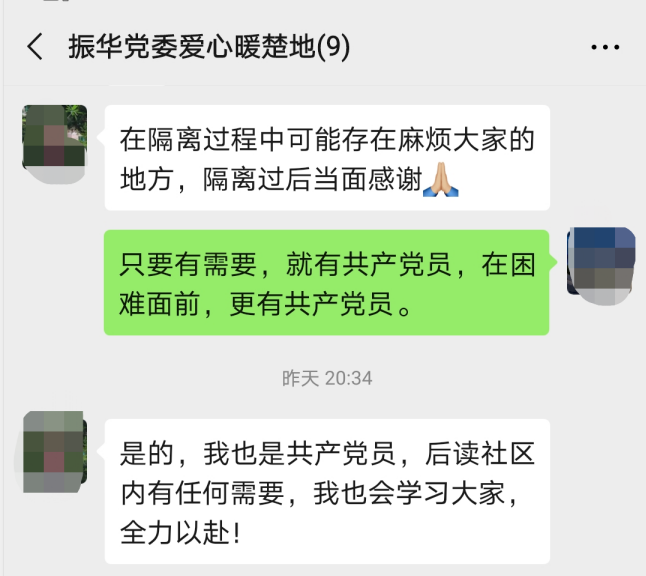Open the three-dot chat options menu
The width and height of the screenshot is (646, 576).
pyautogui.click(x=606, y=47)
